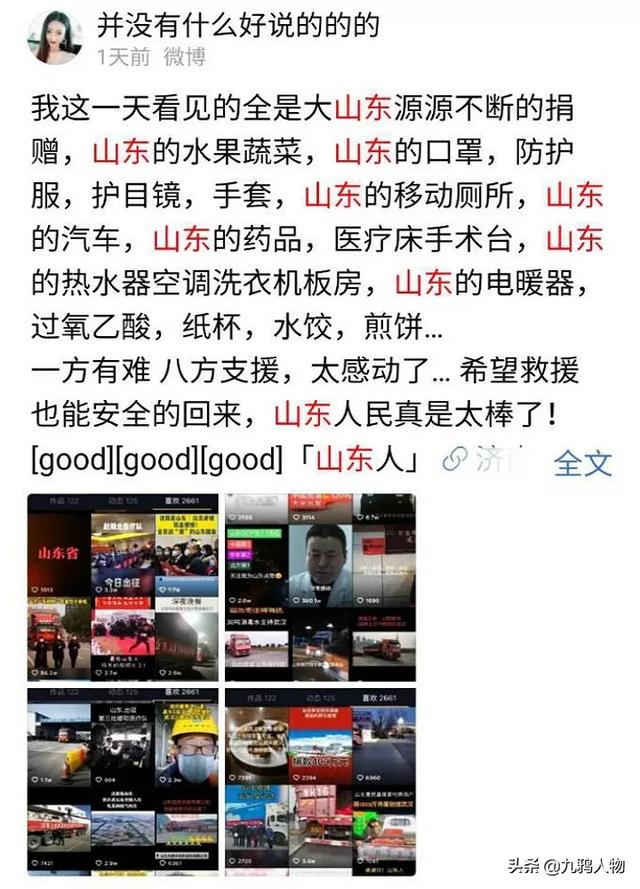Open second image showing man's face

(320, 587)
